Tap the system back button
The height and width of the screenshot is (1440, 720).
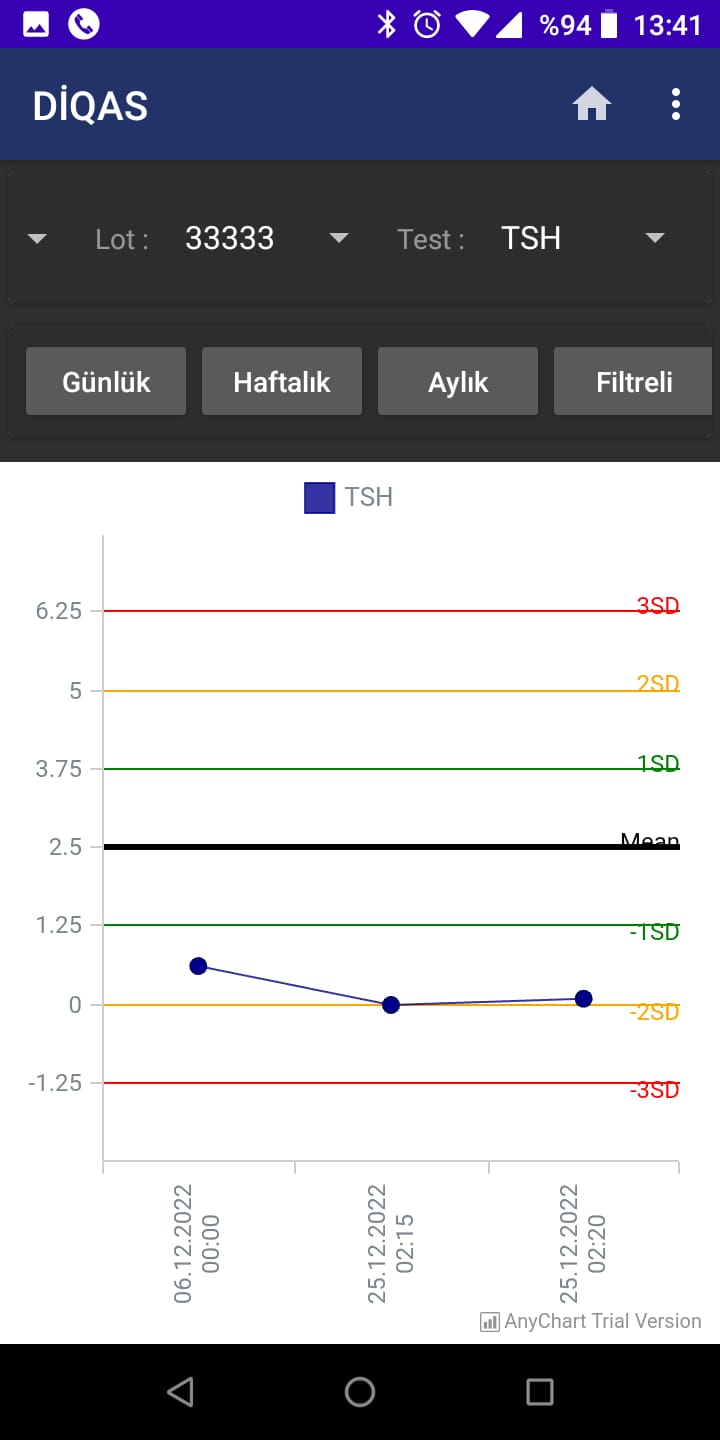pyautogui.click(x=180, y=1392)
